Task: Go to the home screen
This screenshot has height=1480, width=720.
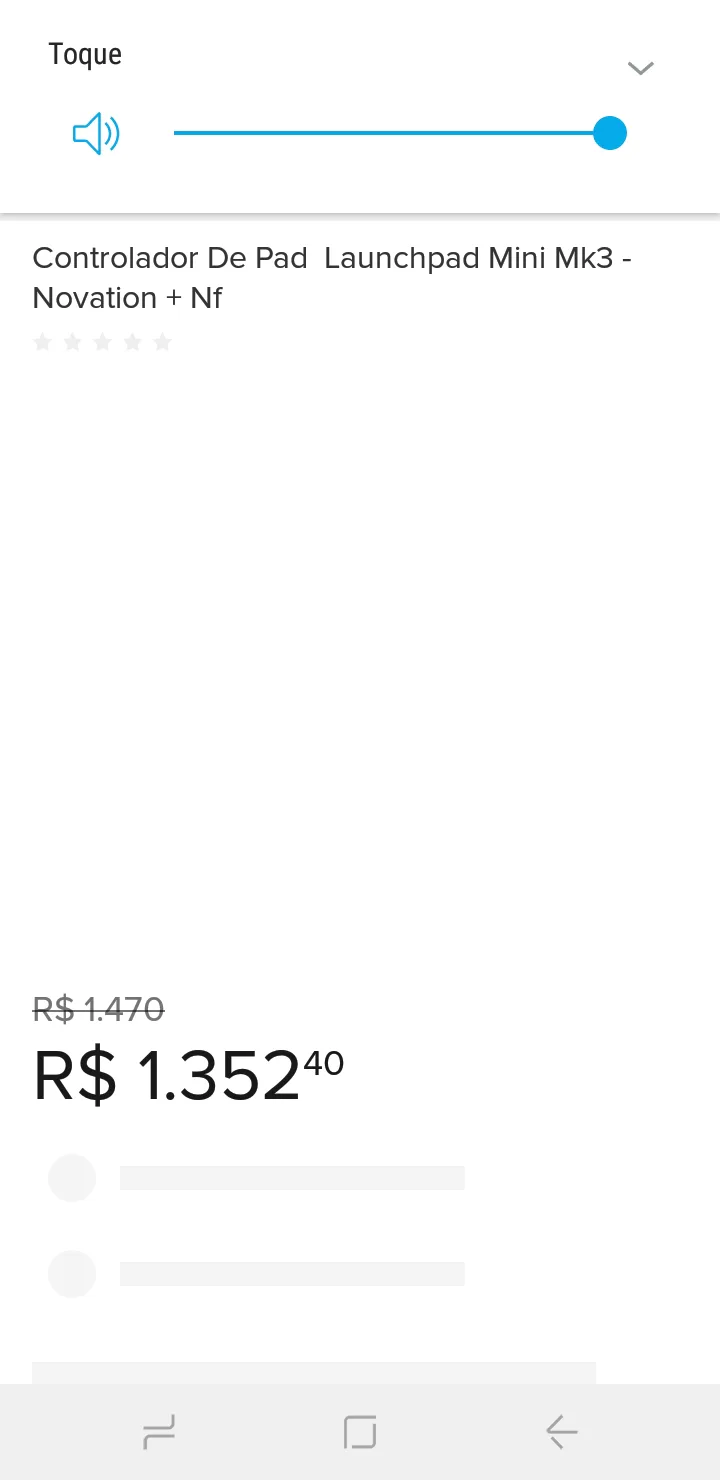Action: click(x=360, y=1432)
